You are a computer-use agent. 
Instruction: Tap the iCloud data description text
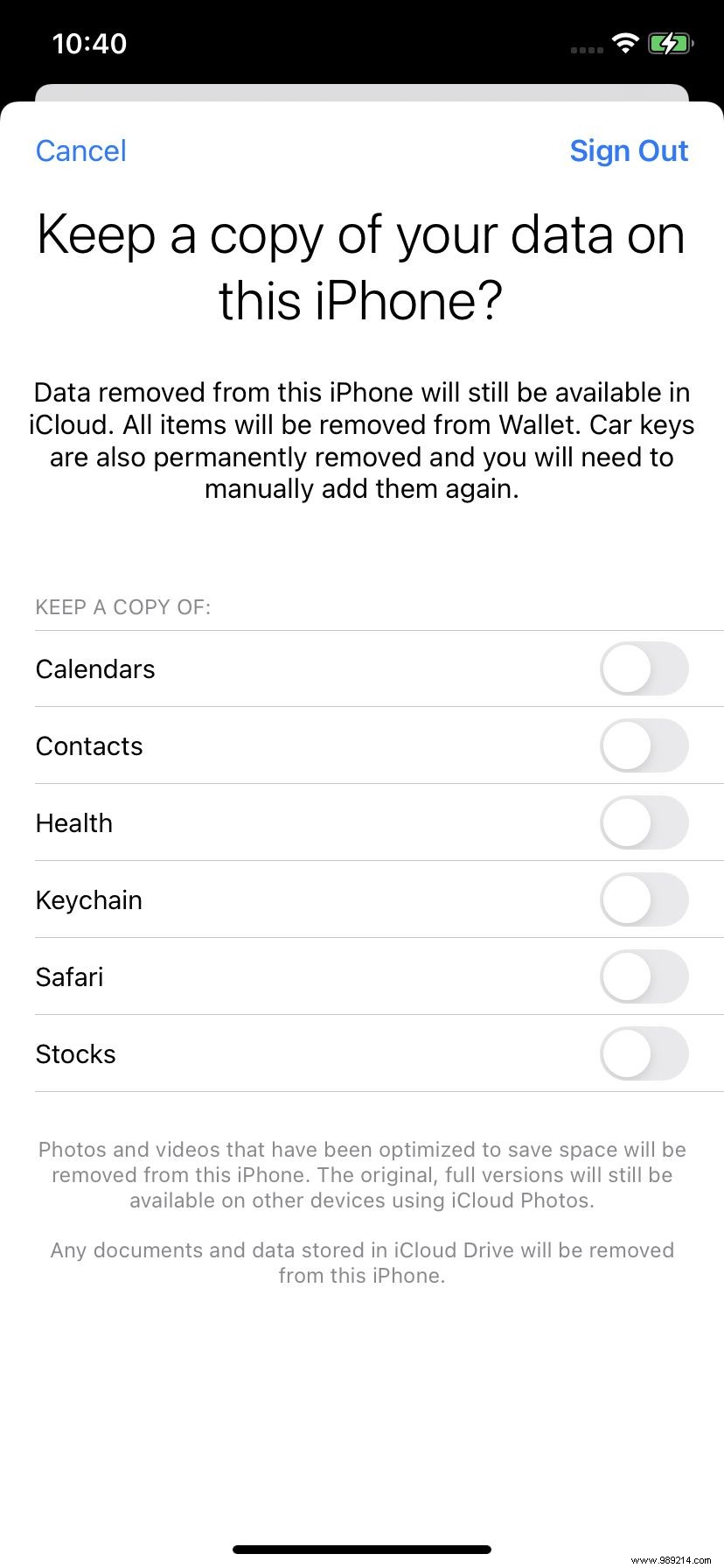pos(362,440)
